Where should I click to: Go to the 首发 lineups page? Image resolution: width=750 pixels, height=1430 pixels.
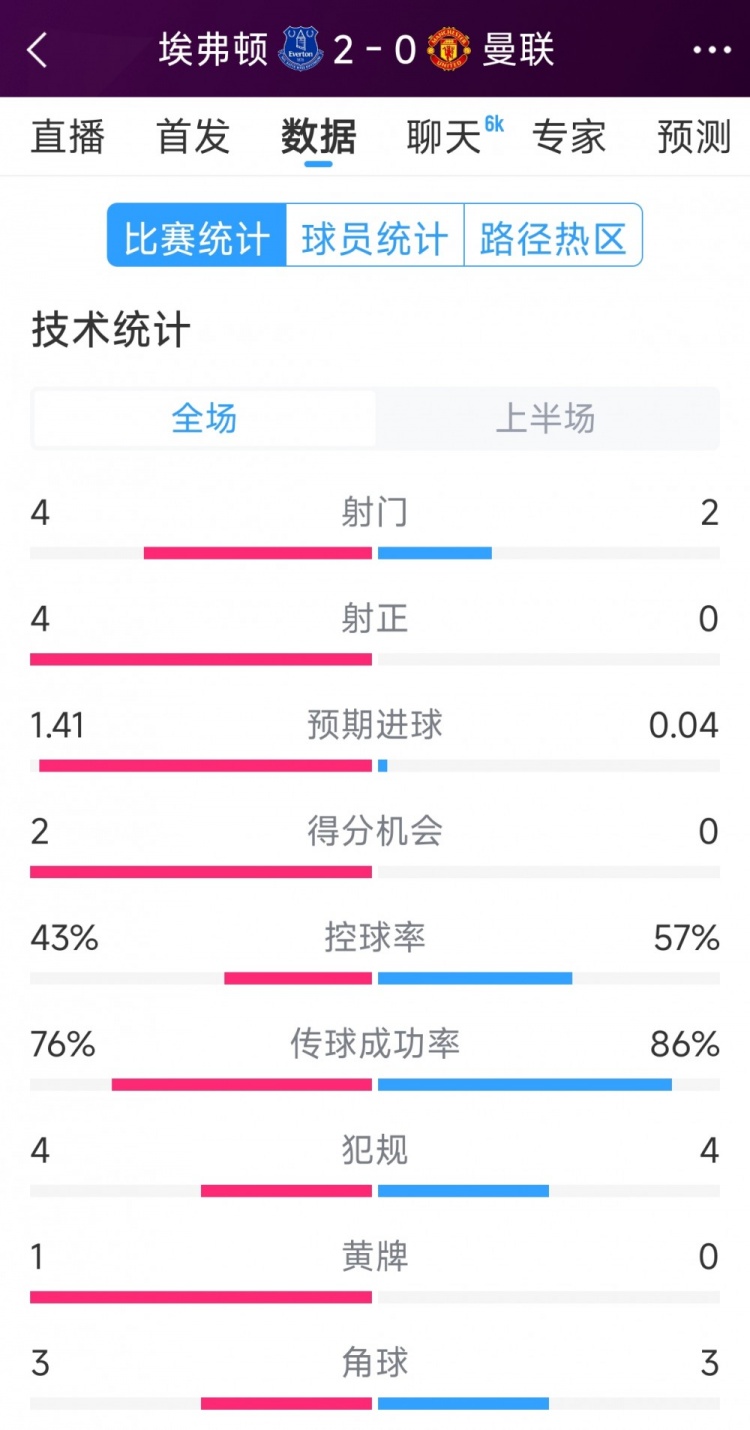point(193,137)
